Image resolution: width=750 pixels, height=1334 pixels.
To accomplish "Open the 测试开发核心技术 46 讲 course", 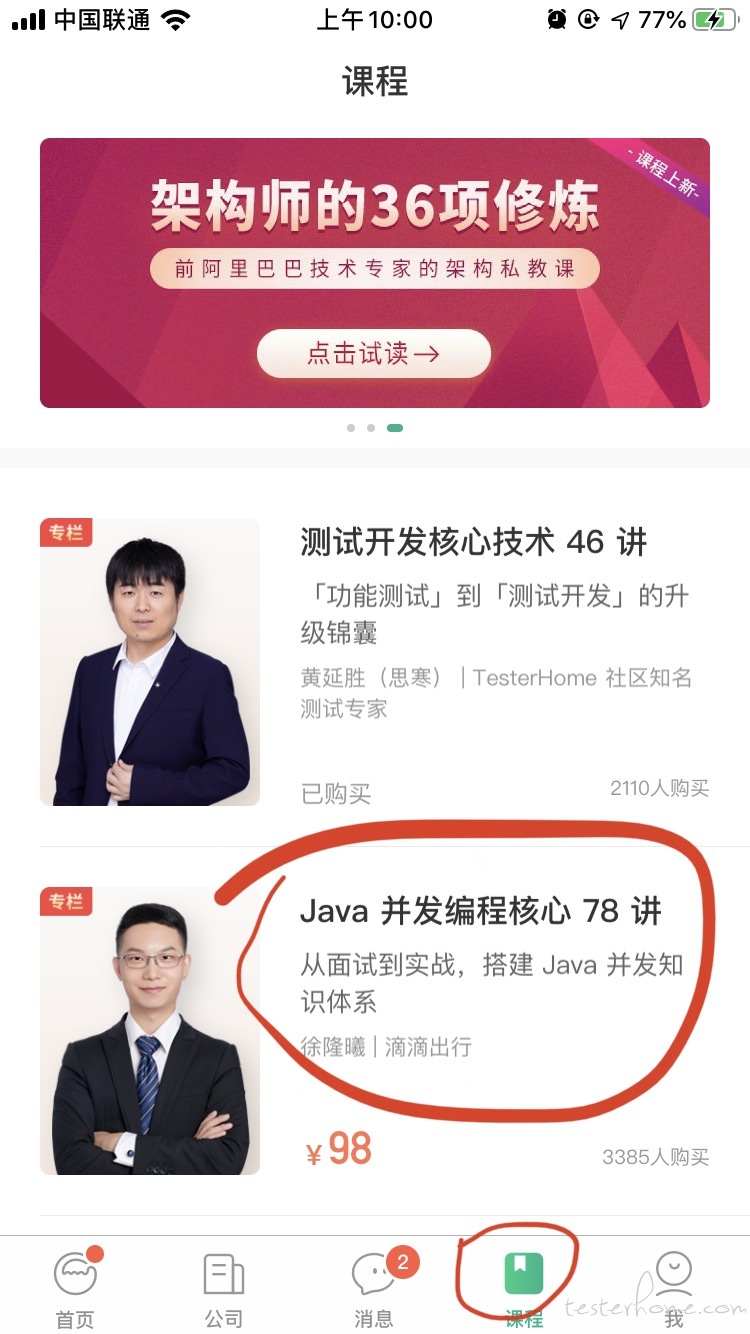I will (474, 542).
